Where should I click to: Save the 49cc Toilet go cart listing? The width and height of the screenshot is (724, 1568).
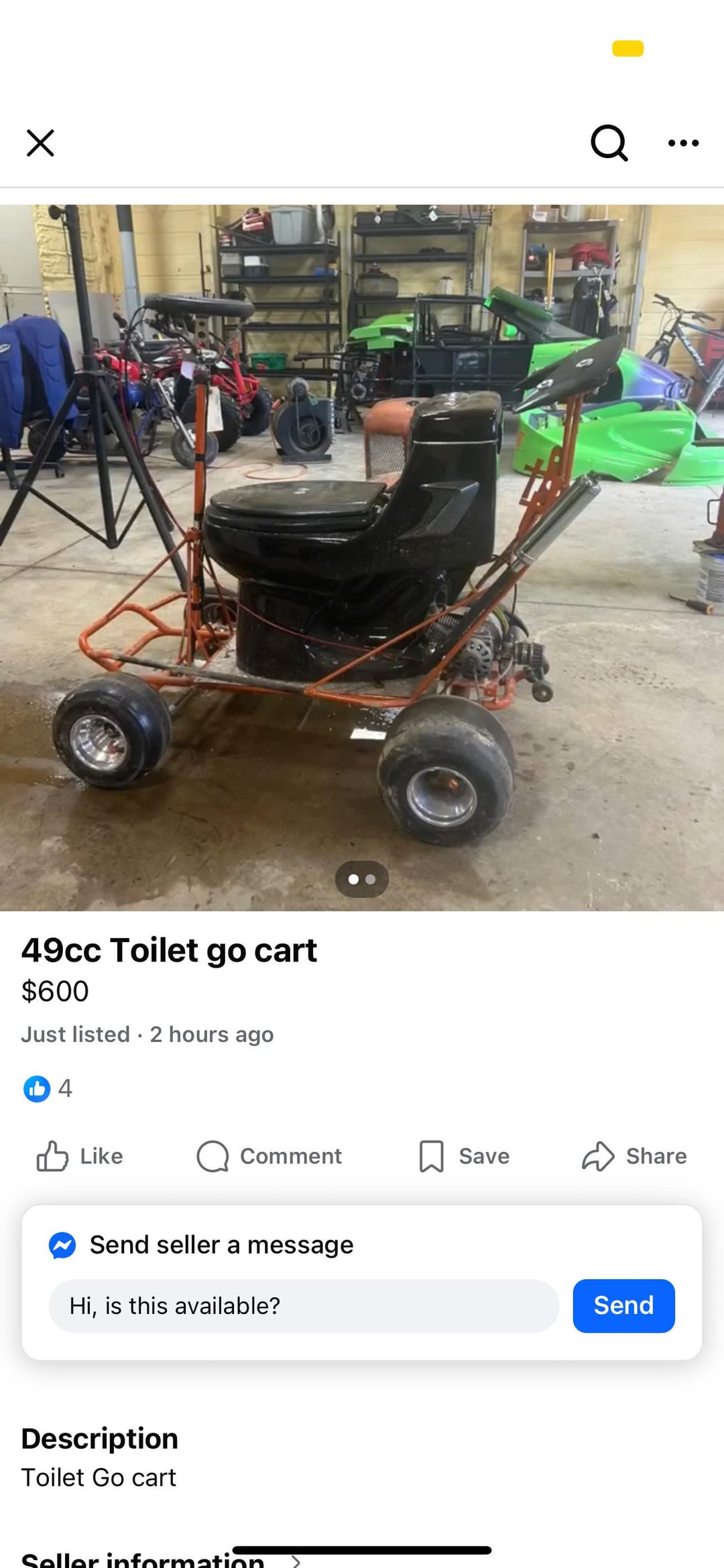(464, 1156)
